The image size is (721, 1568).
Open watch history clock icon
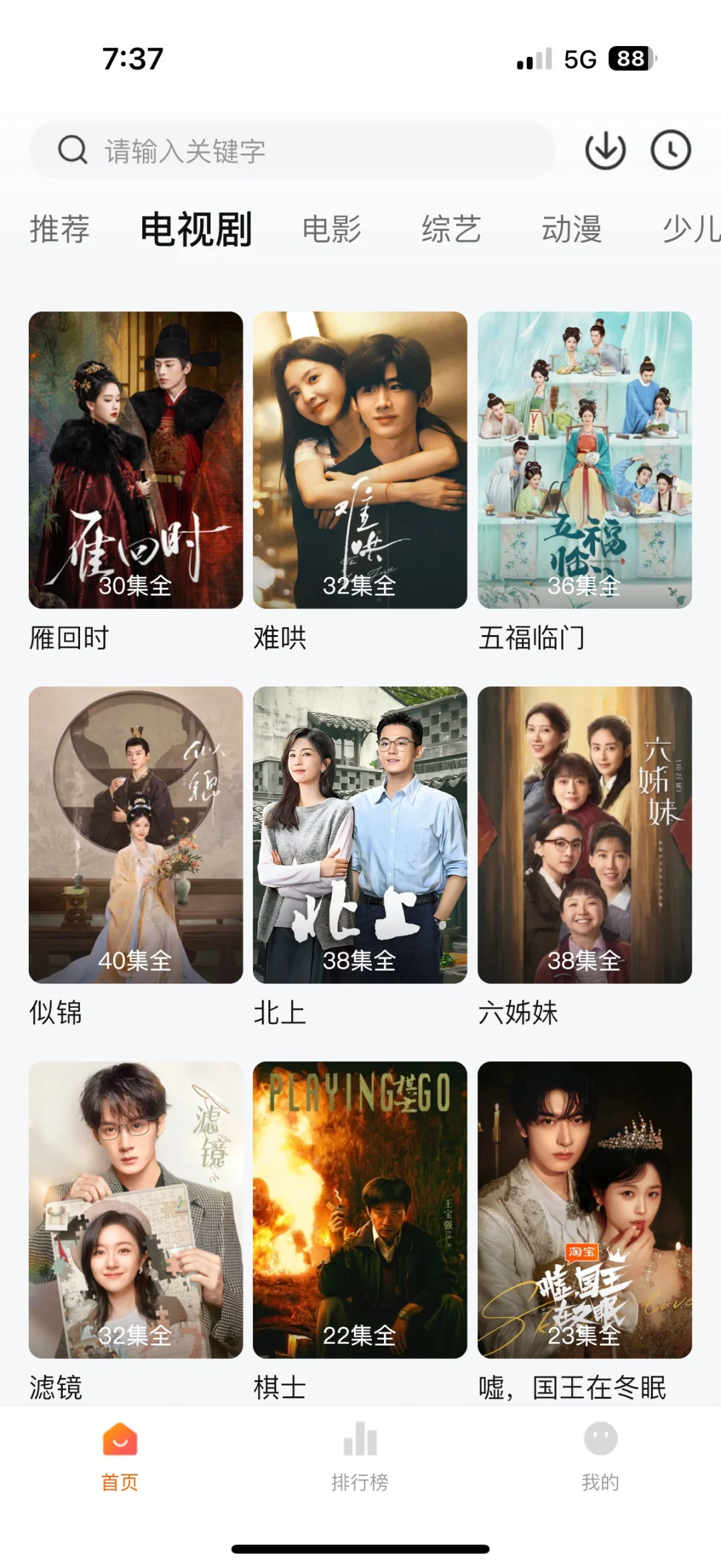click(670, 150)
